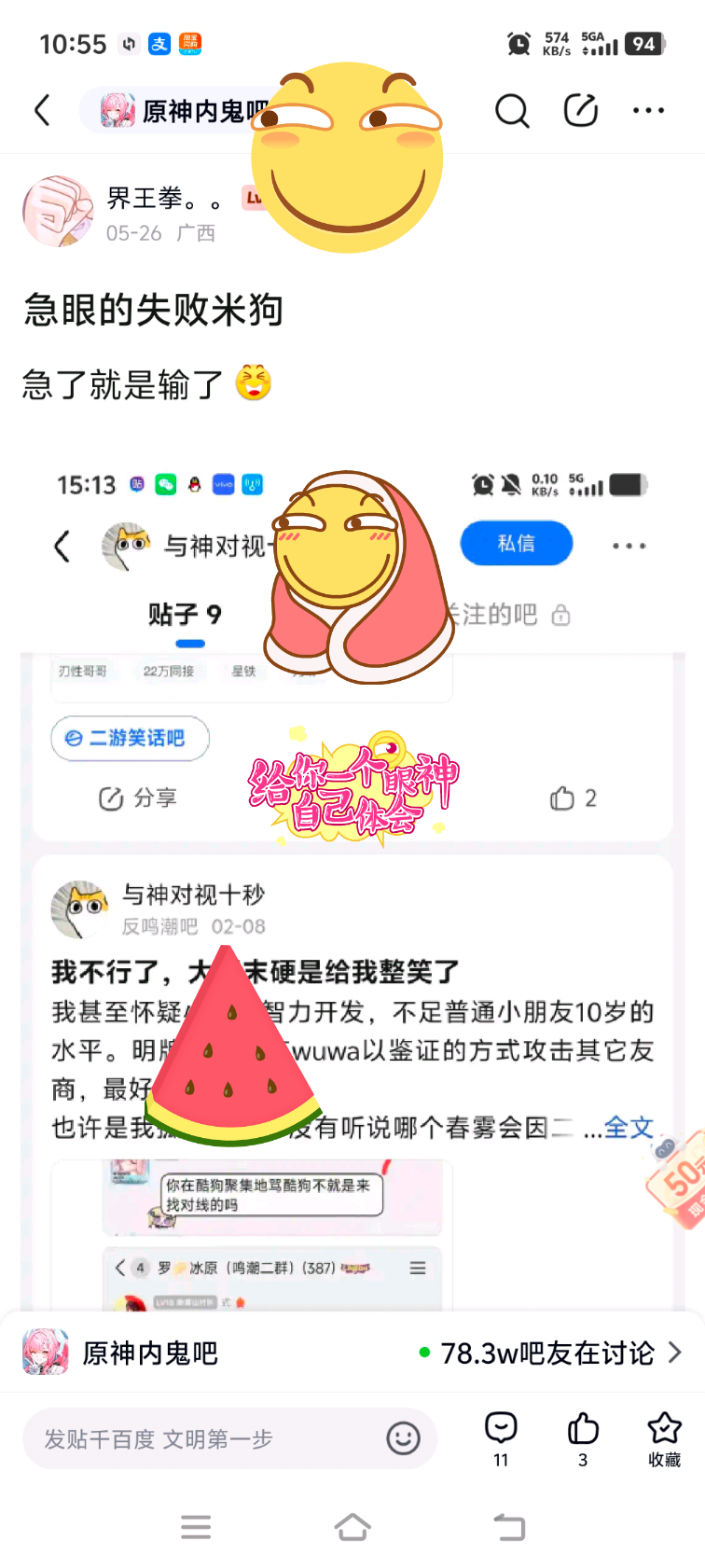Open 原神内鬼吧 forum discussion bar at bottom
Viewport: 705px width, 1568px height.
(352, 1353)
